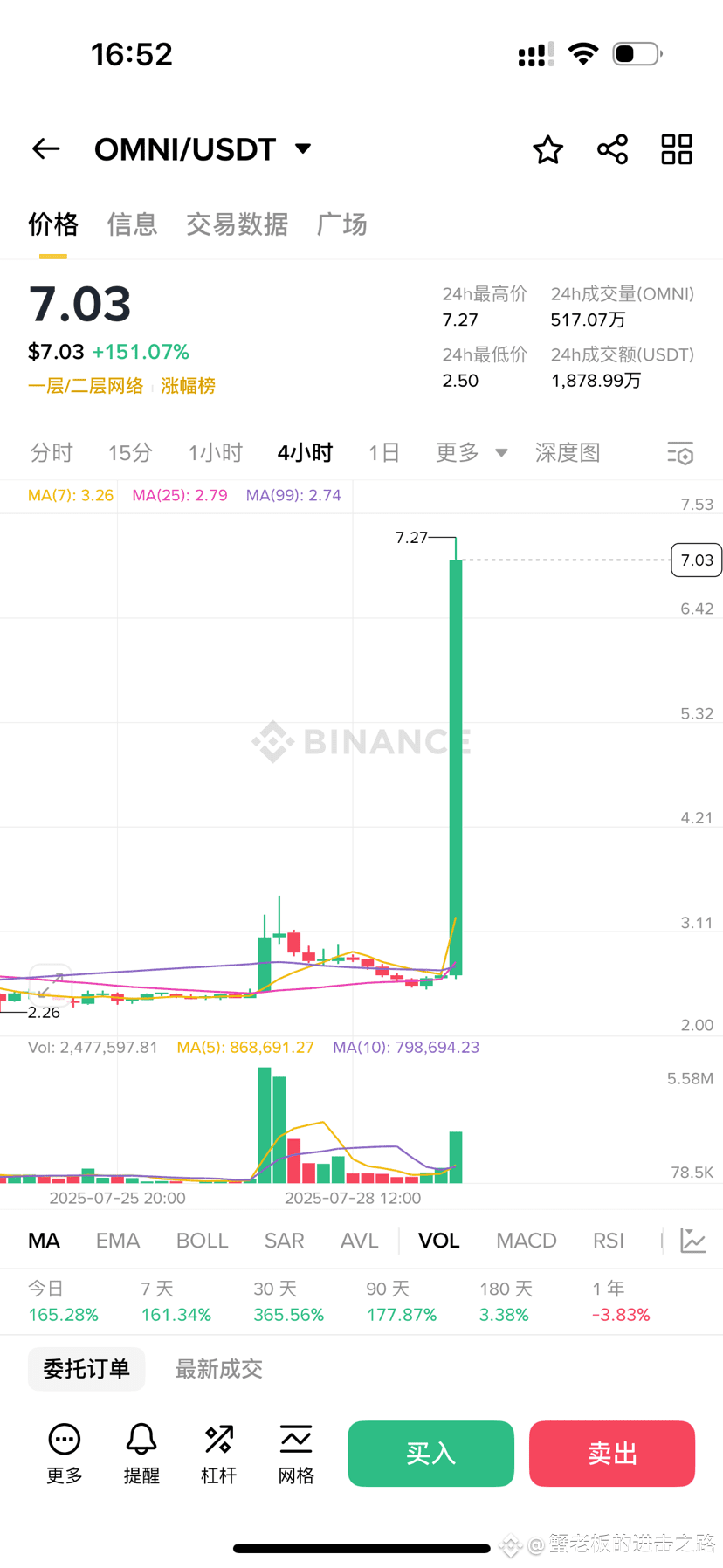Open the grid layout icon

pyautogui.click(x=677, y=150)
